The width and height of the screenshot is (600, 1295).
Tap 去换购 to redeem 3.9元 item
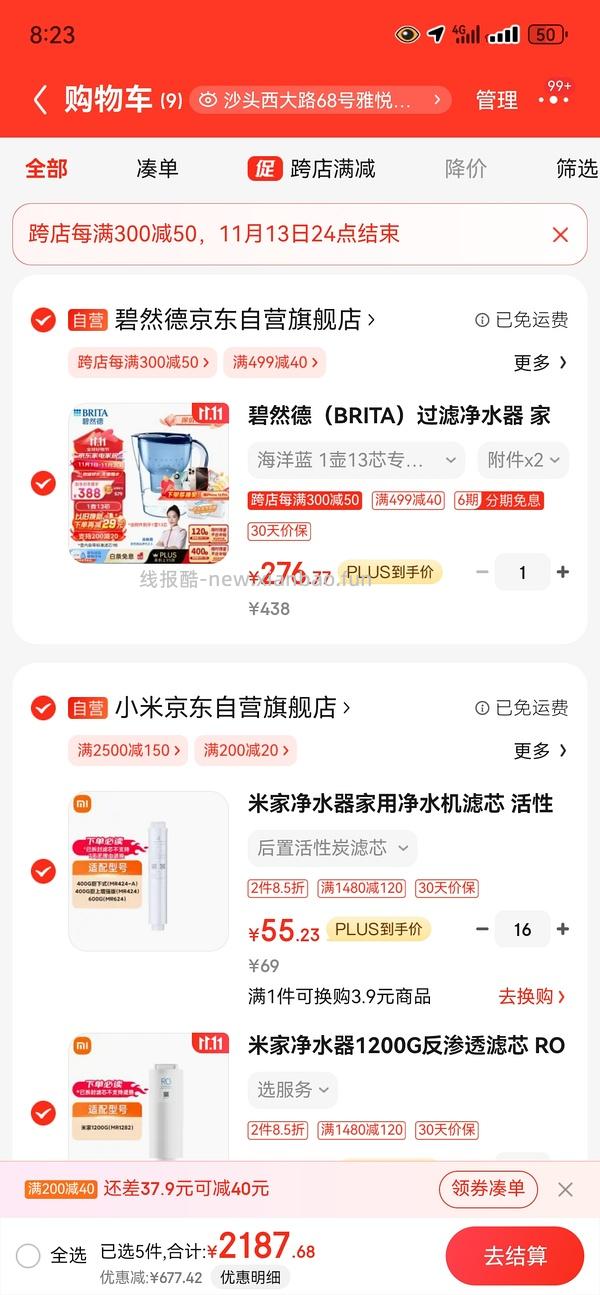532,996
